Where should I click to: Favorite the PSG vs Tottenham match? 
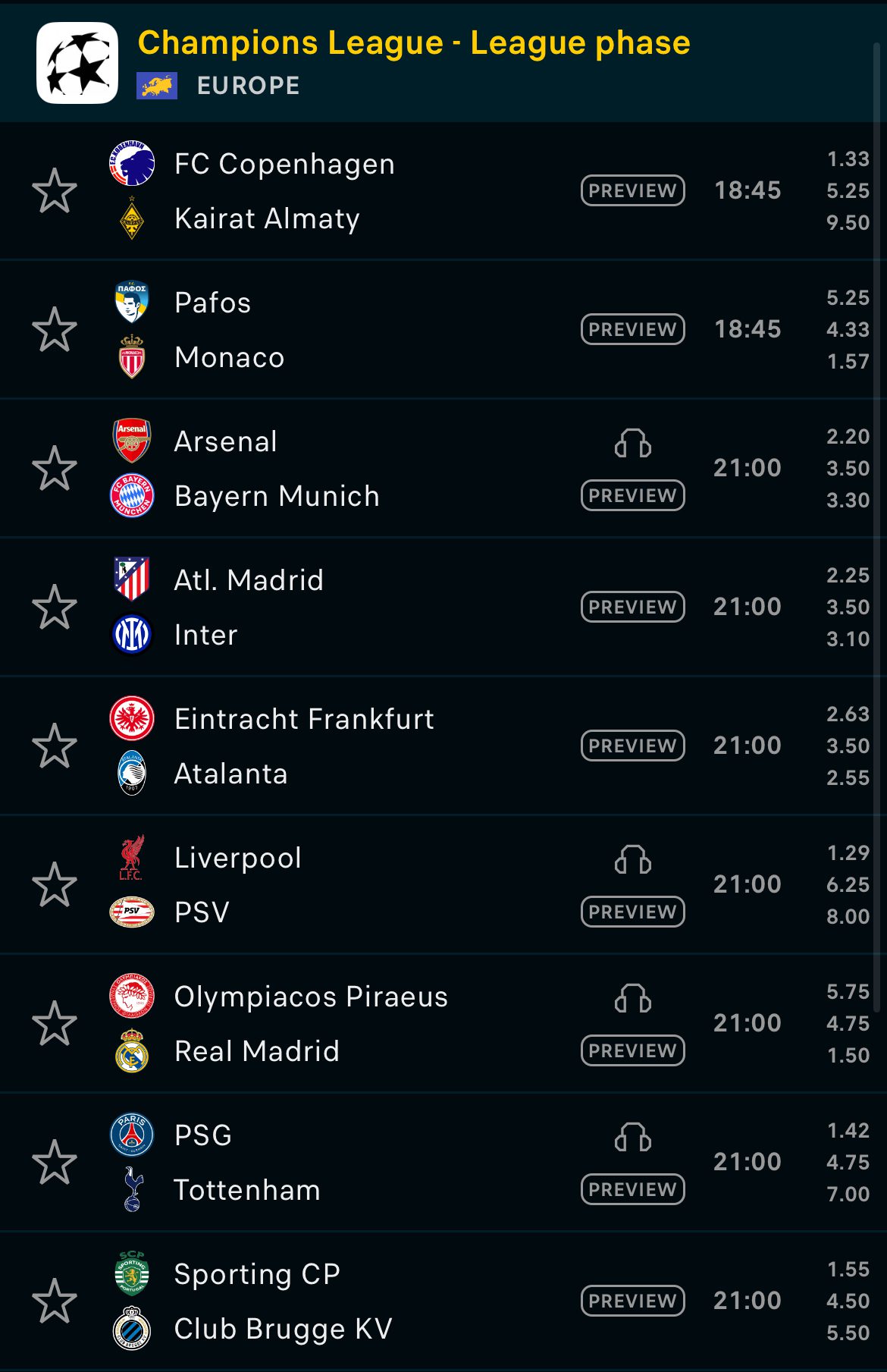[x=55, y=1162]
